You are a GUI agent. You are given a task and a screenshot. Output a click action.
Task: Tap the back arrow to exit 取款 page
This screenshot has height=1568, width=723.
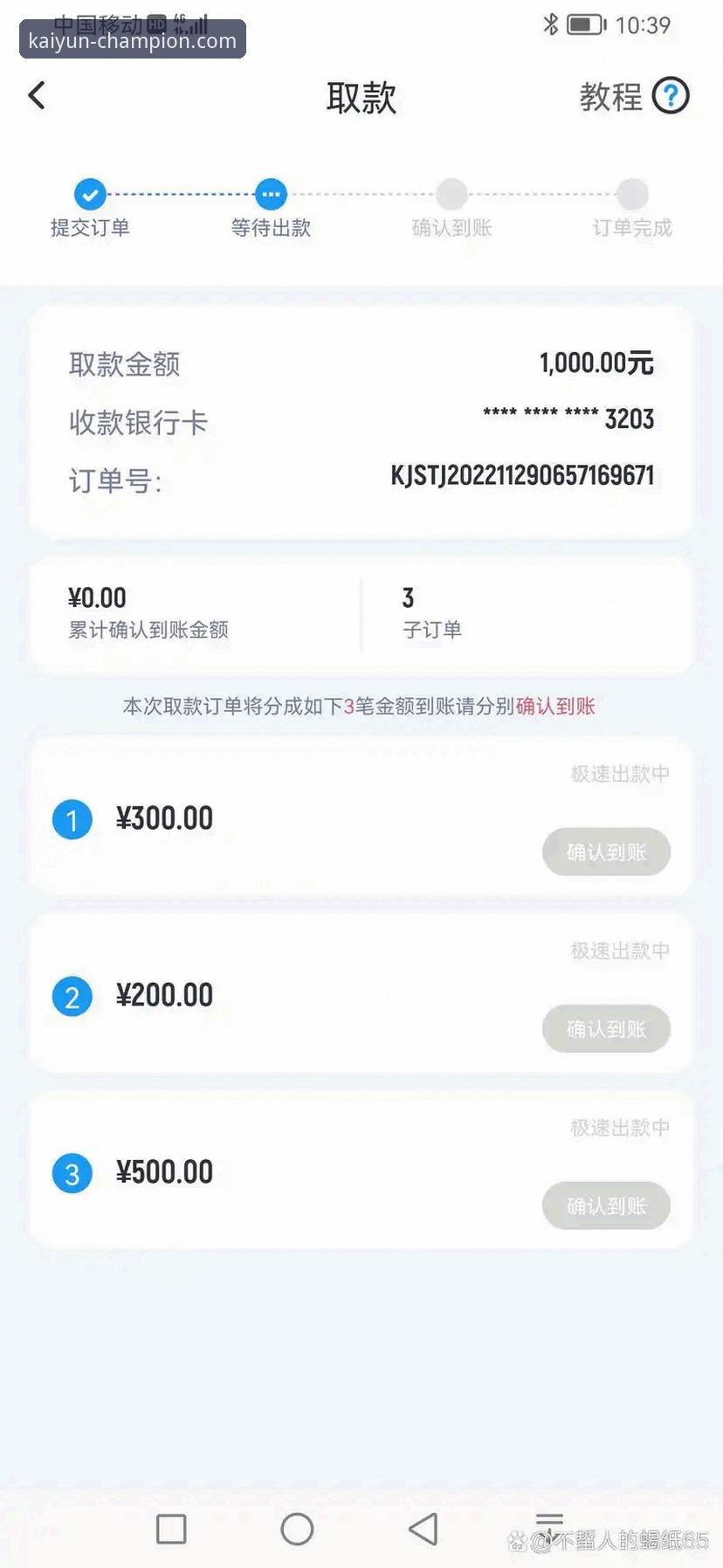(x=37, y=96)
